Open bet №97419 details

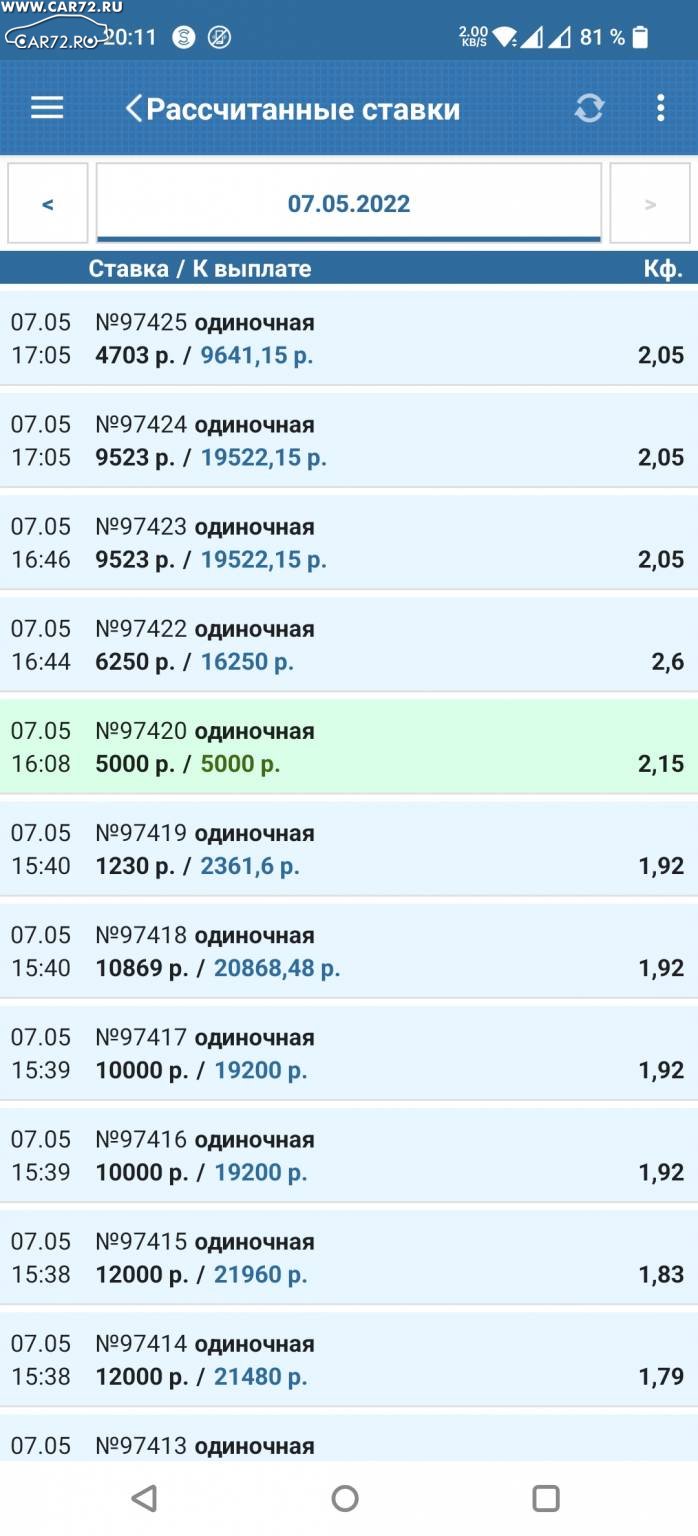(x=349, y=848)
